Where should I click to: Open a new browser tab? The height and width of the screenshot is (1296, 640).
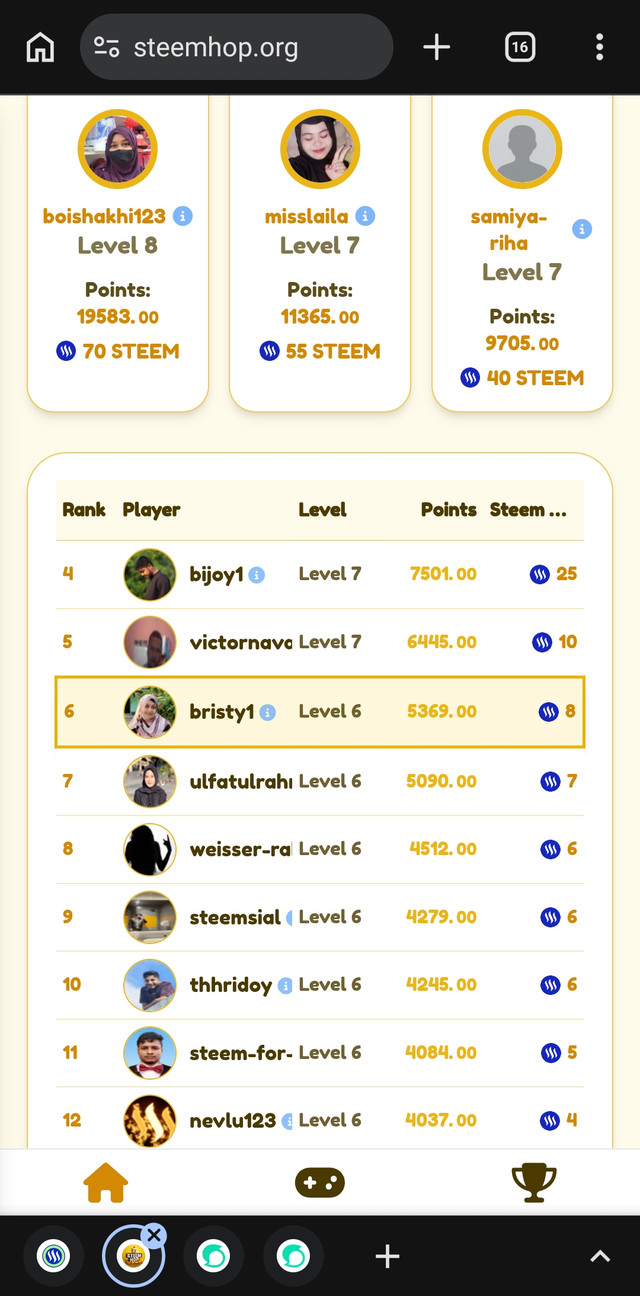(x=437, y=47)
